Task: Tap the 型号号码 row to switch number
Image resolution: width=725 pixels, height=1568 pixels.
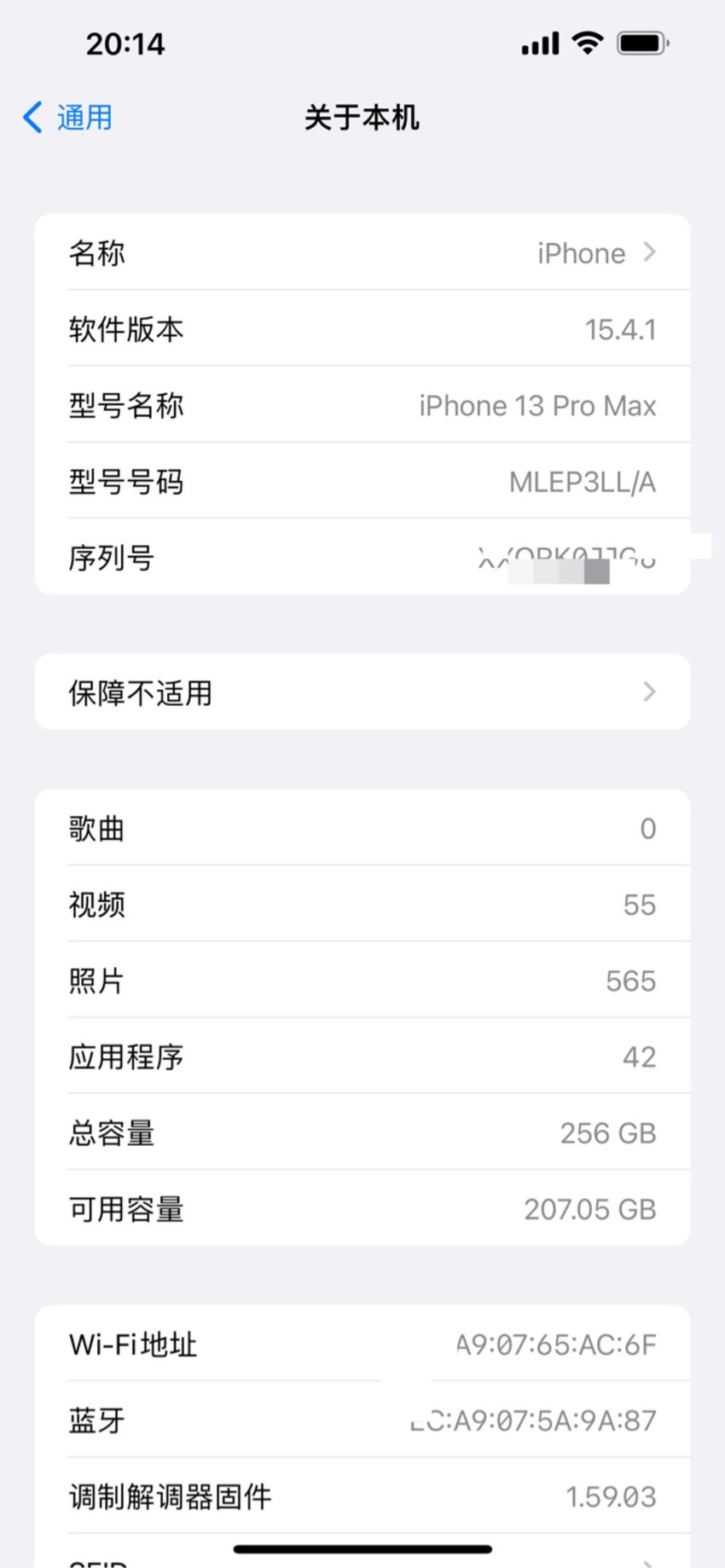Action: click(362, 481)
